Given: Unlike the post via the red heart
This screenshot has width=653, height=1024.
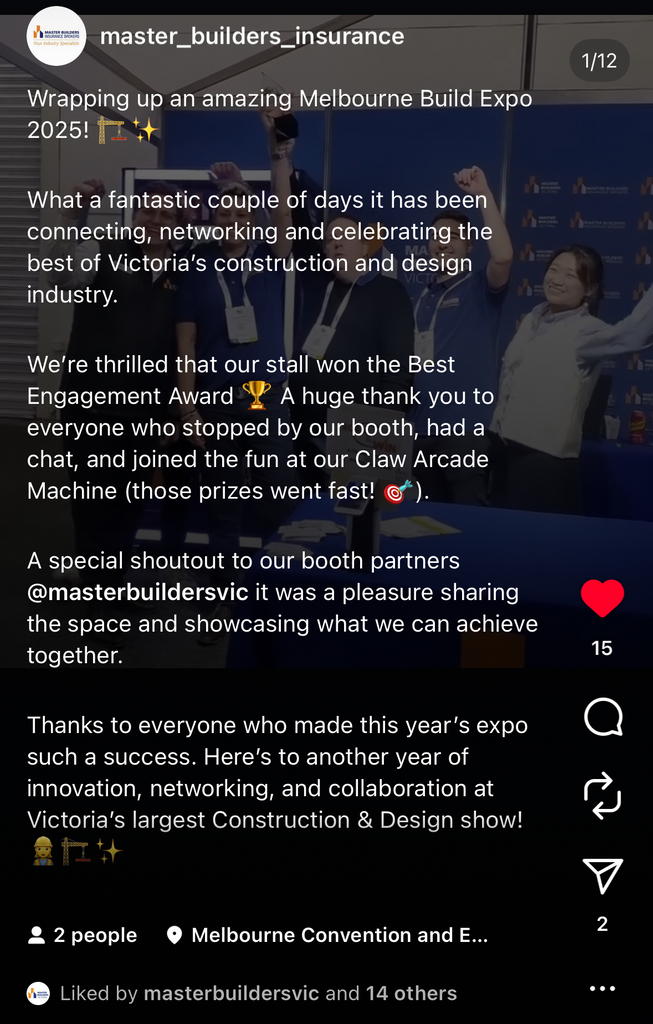Looking at the screenshot, I should tap(602, 598).
